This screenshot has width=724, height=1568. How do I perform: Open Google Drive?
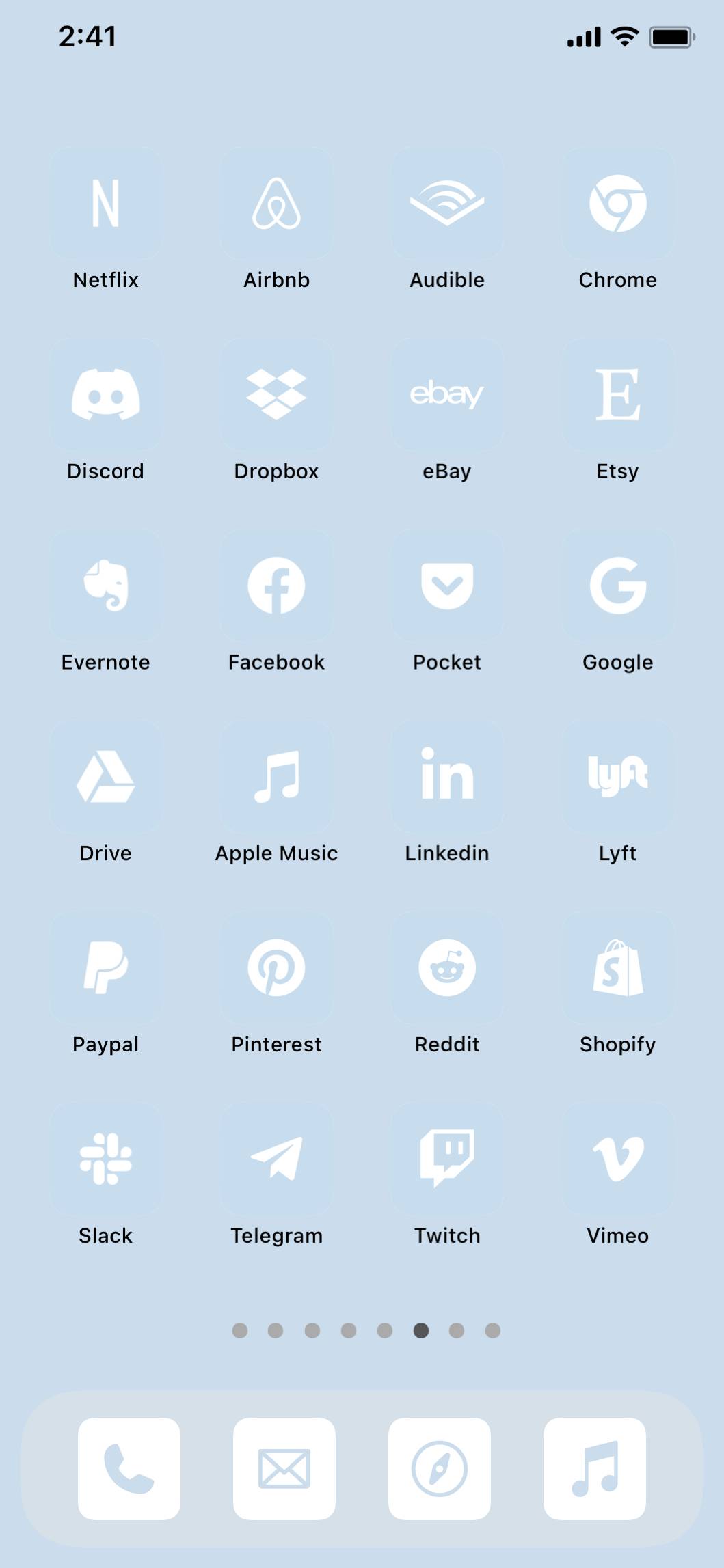tap(106, 777)
